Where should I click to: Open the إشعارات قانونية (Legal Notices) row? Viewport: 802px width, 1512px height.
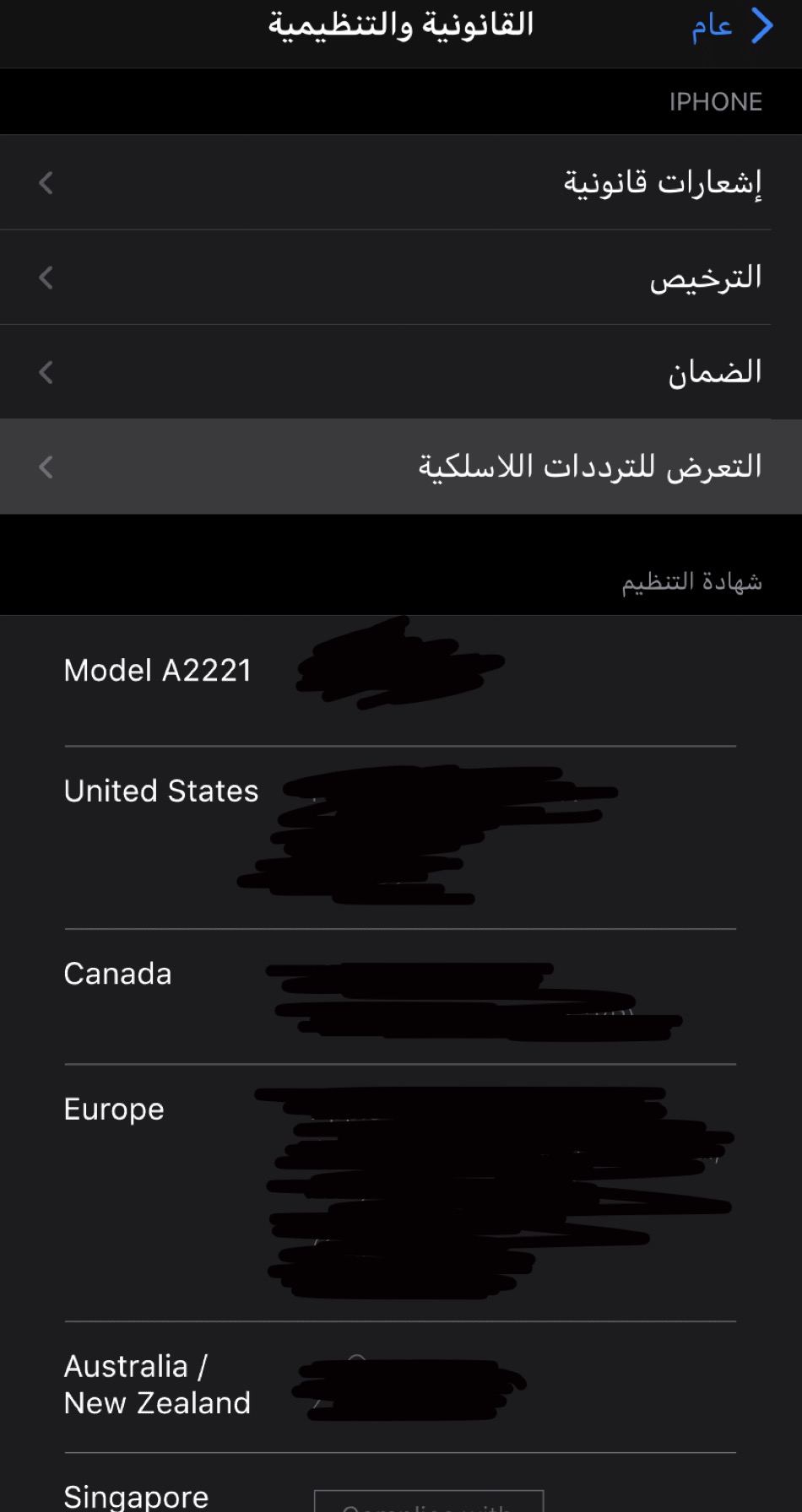tap(401, 182)
